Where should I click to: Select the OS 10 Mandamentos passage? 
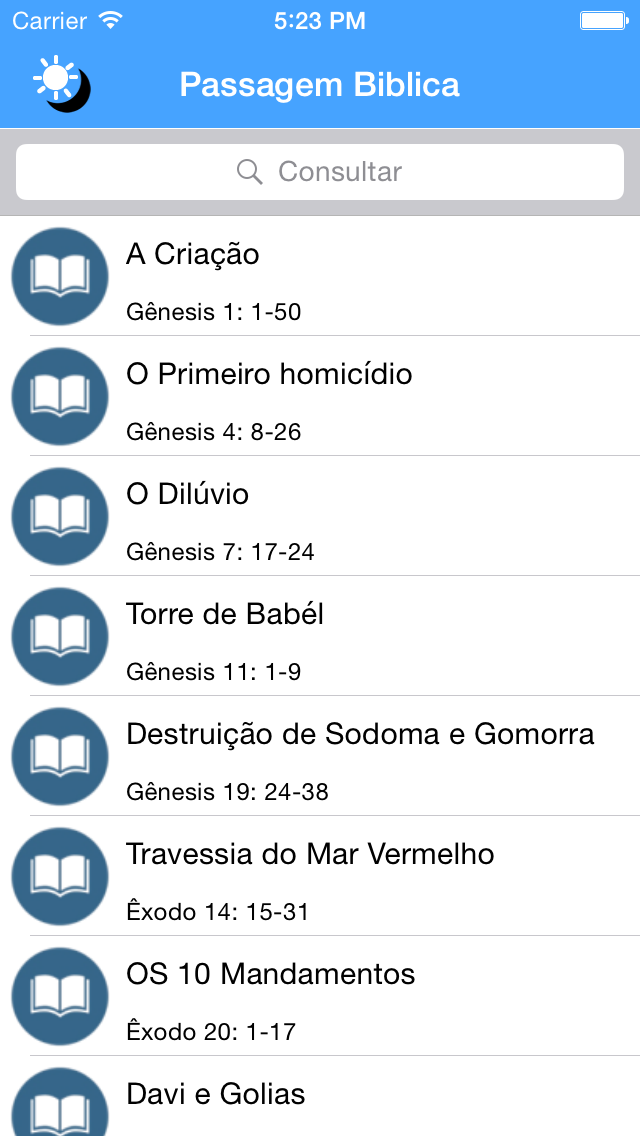click(x=320, y=997)
